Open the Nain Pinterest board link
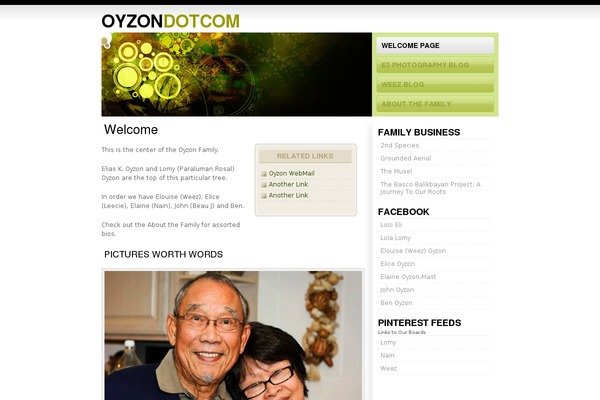The width and height of the screenshot is (600, 400). point(387,355)
